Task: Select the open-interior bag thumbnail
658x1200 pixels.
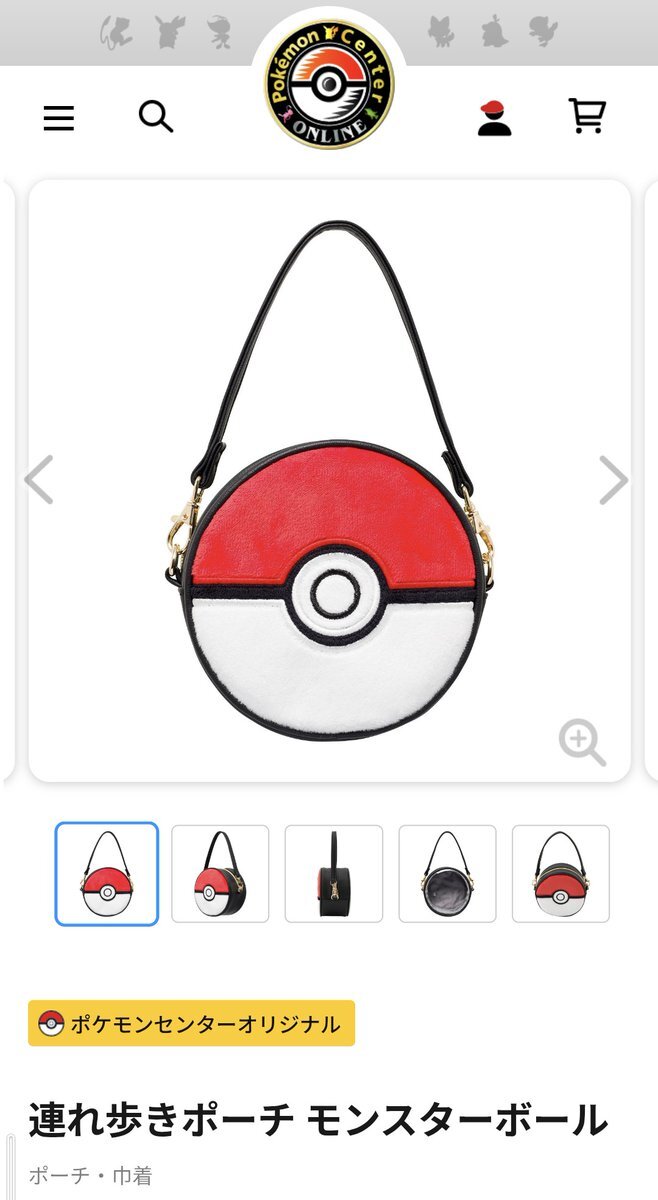Action: [x=447, y=873]
